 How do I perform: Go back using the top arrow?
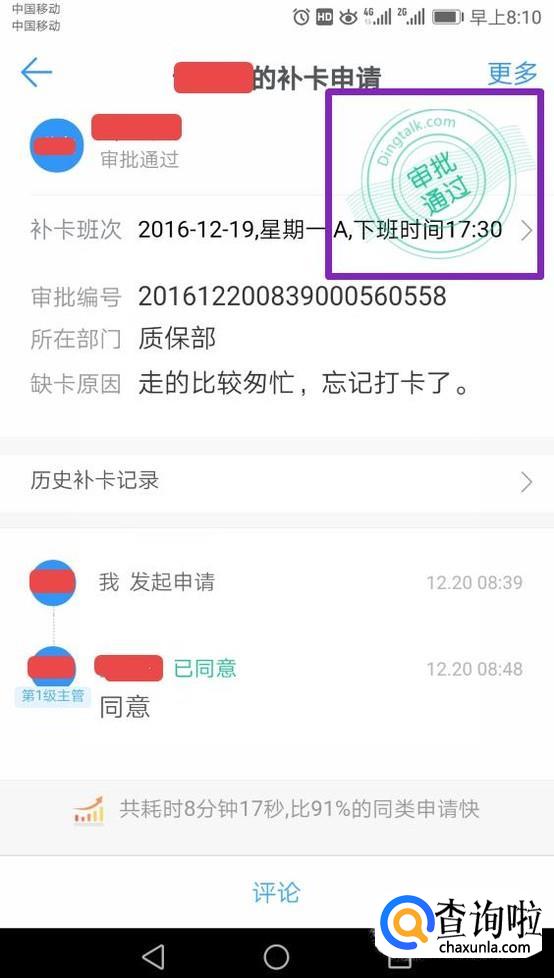click(36, 74)
